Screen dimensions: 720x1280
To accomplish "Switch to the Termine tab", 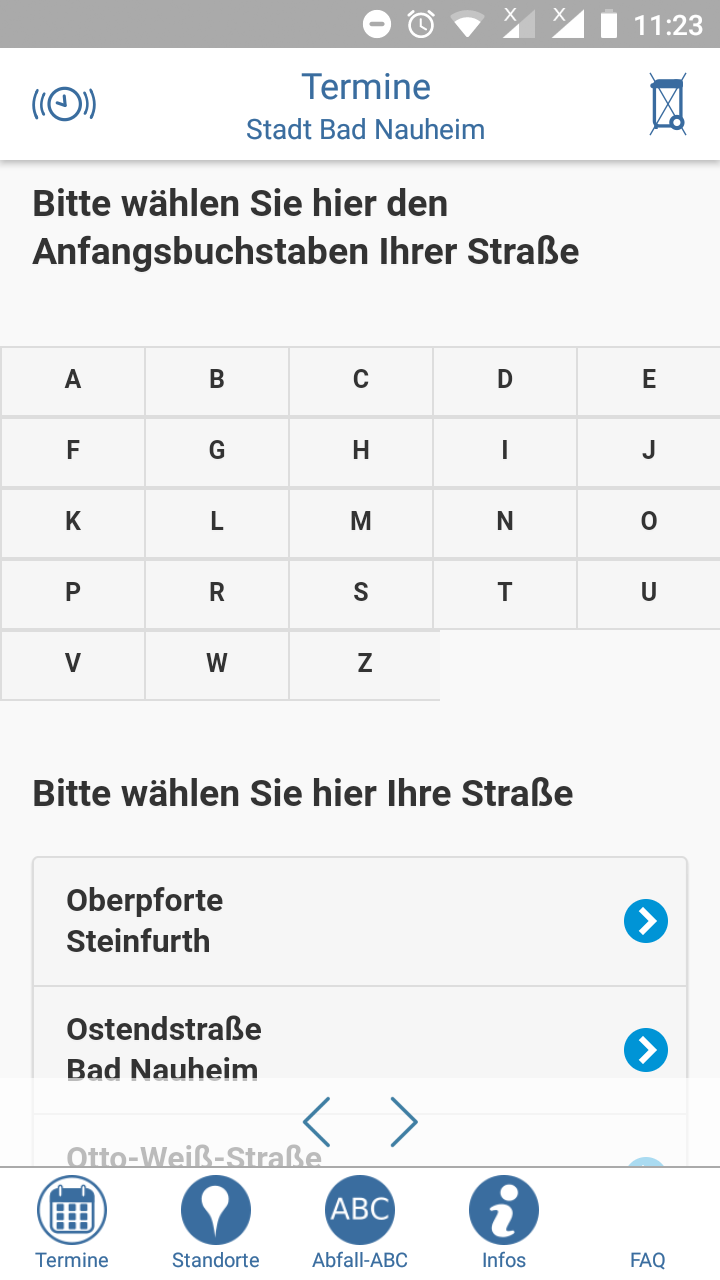I will pos(72,1222).
